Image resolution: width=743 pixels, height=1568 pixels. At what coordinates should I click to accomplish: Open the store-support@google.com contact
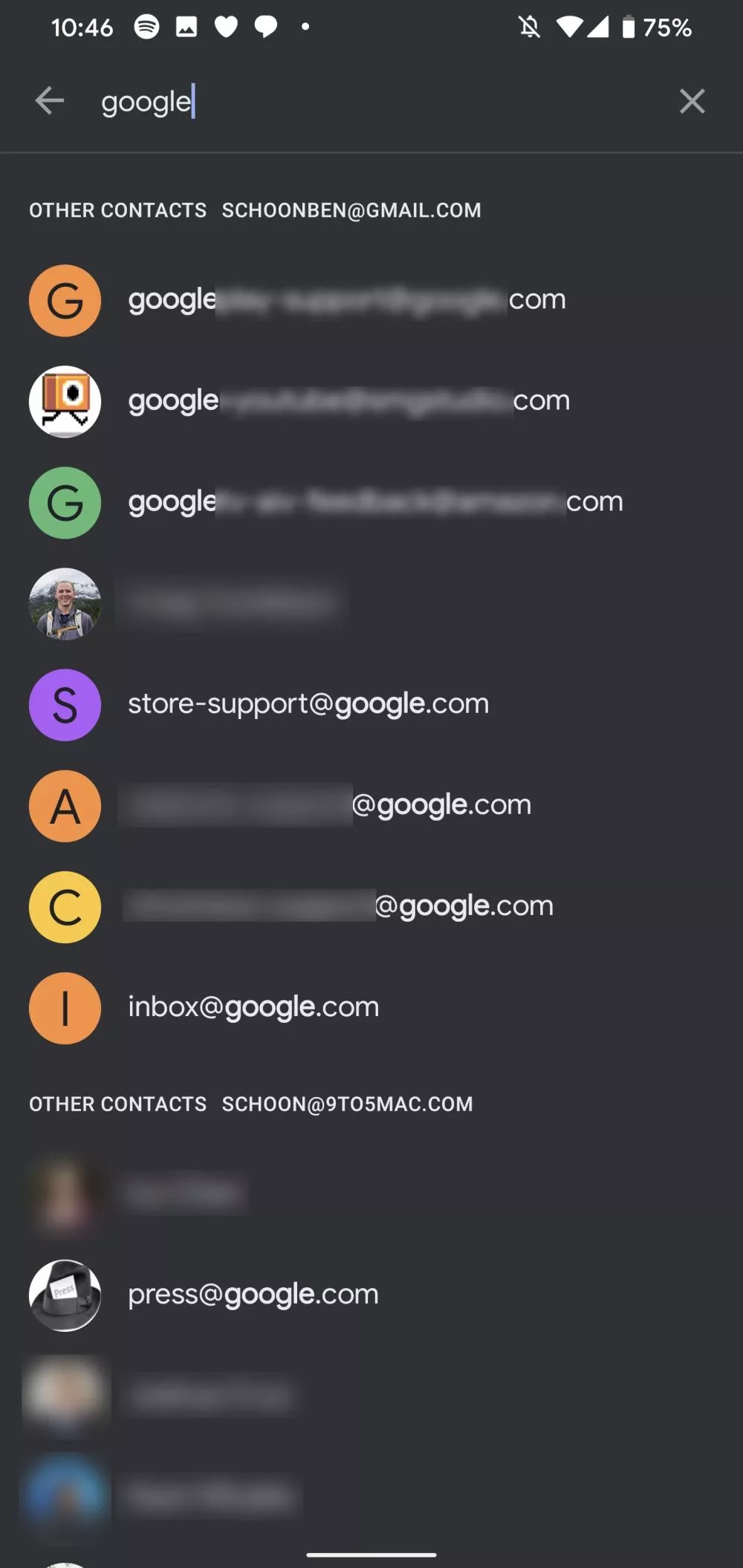pyautogui.click(x=308, y=703)
